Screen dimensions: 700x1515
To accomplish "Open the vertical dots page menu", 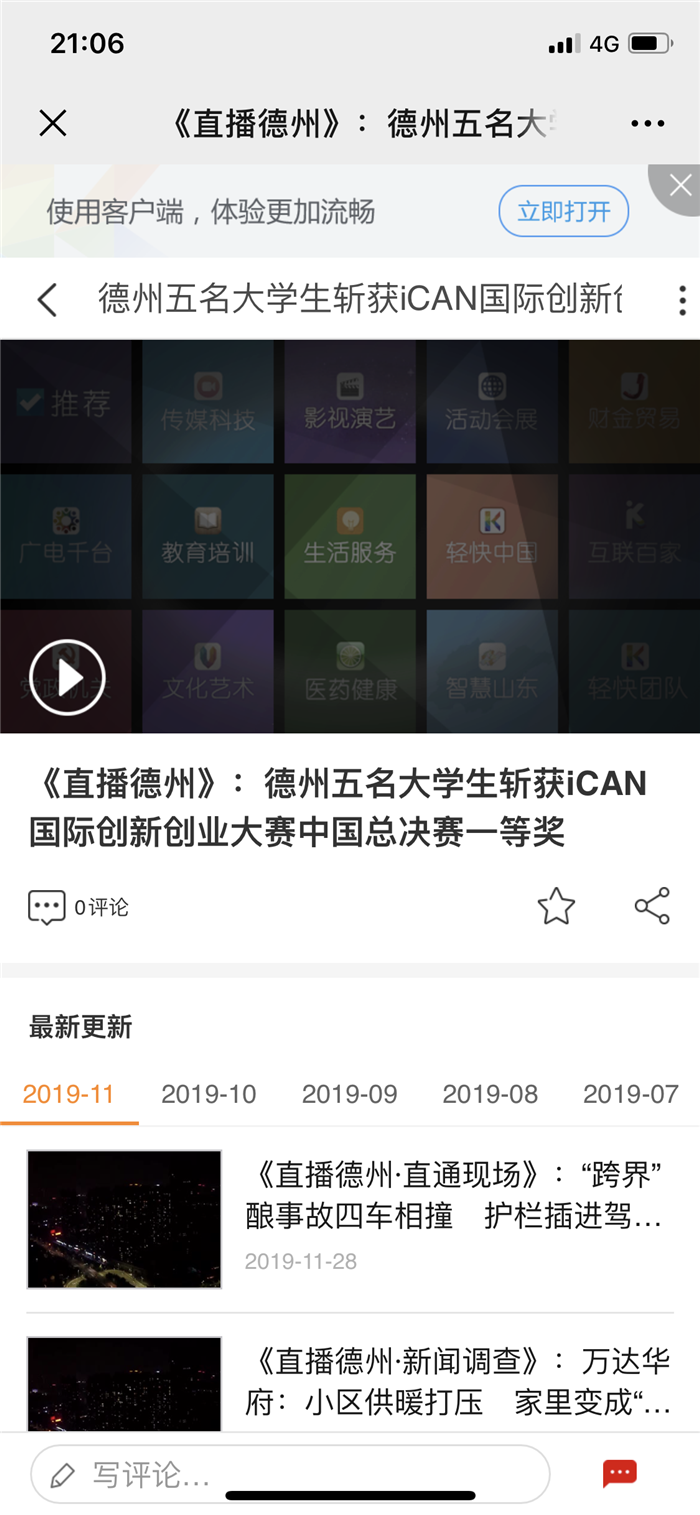I will point(682,300).
